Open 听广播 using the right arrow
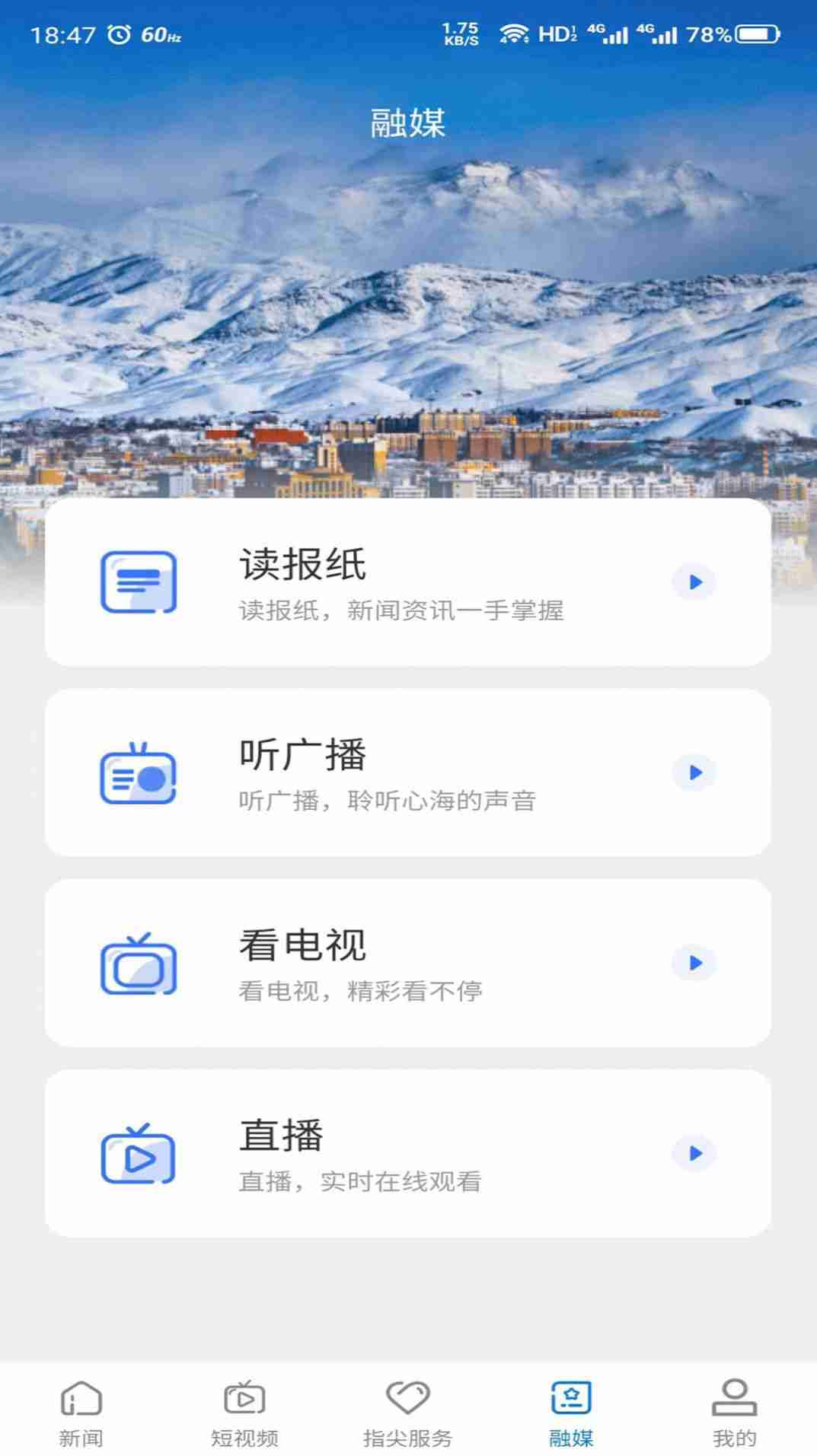The width and height of the screenshot is (817, 1456). pos(692,772)
